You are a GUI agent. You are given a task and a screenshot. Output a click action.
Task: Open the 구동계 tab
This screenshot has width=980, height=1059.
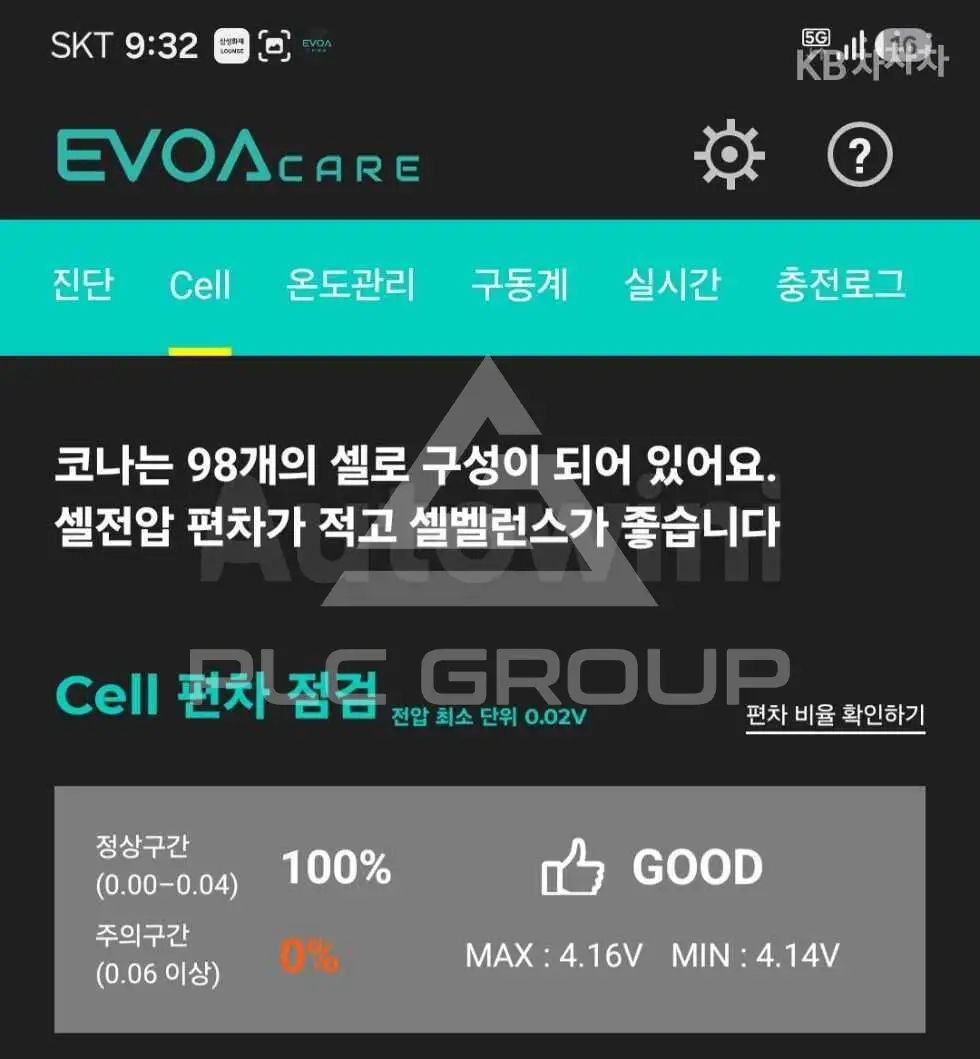pyautogui.click(x=519, y=284)
